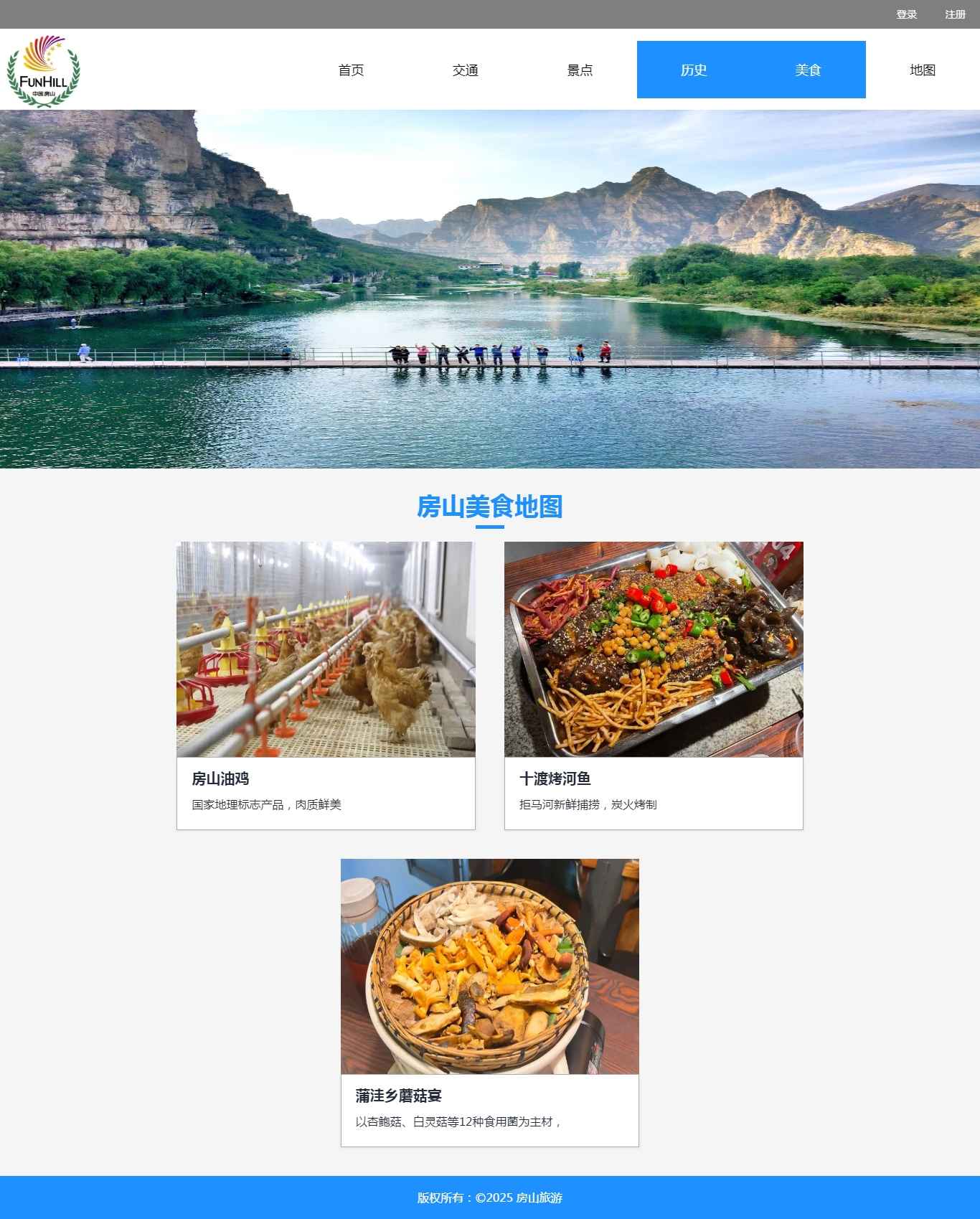Open the 房山油鸡 food card
This screenshot has width=980, height=1219.
(x=326, y=685)
